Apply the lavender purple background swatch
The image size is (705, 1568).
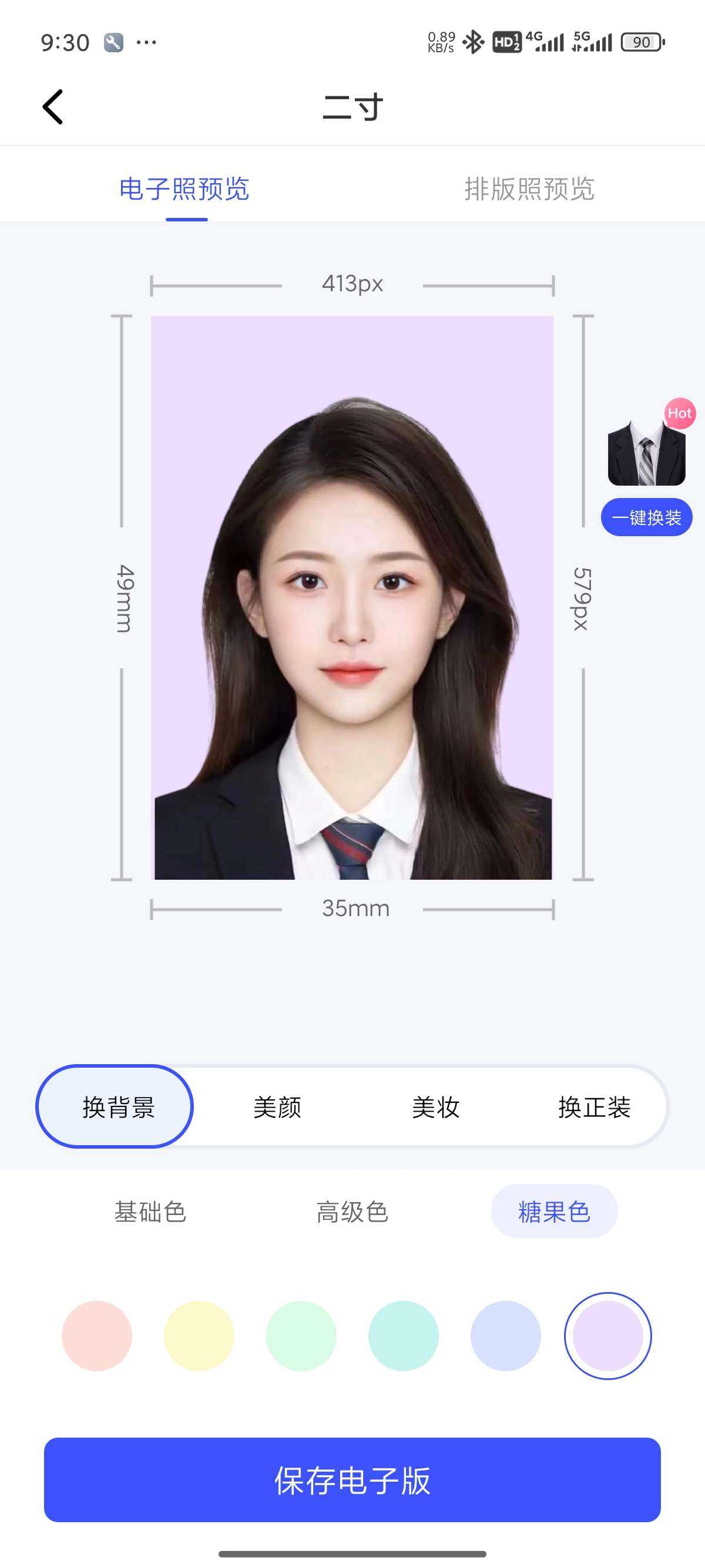(607, 1335)
